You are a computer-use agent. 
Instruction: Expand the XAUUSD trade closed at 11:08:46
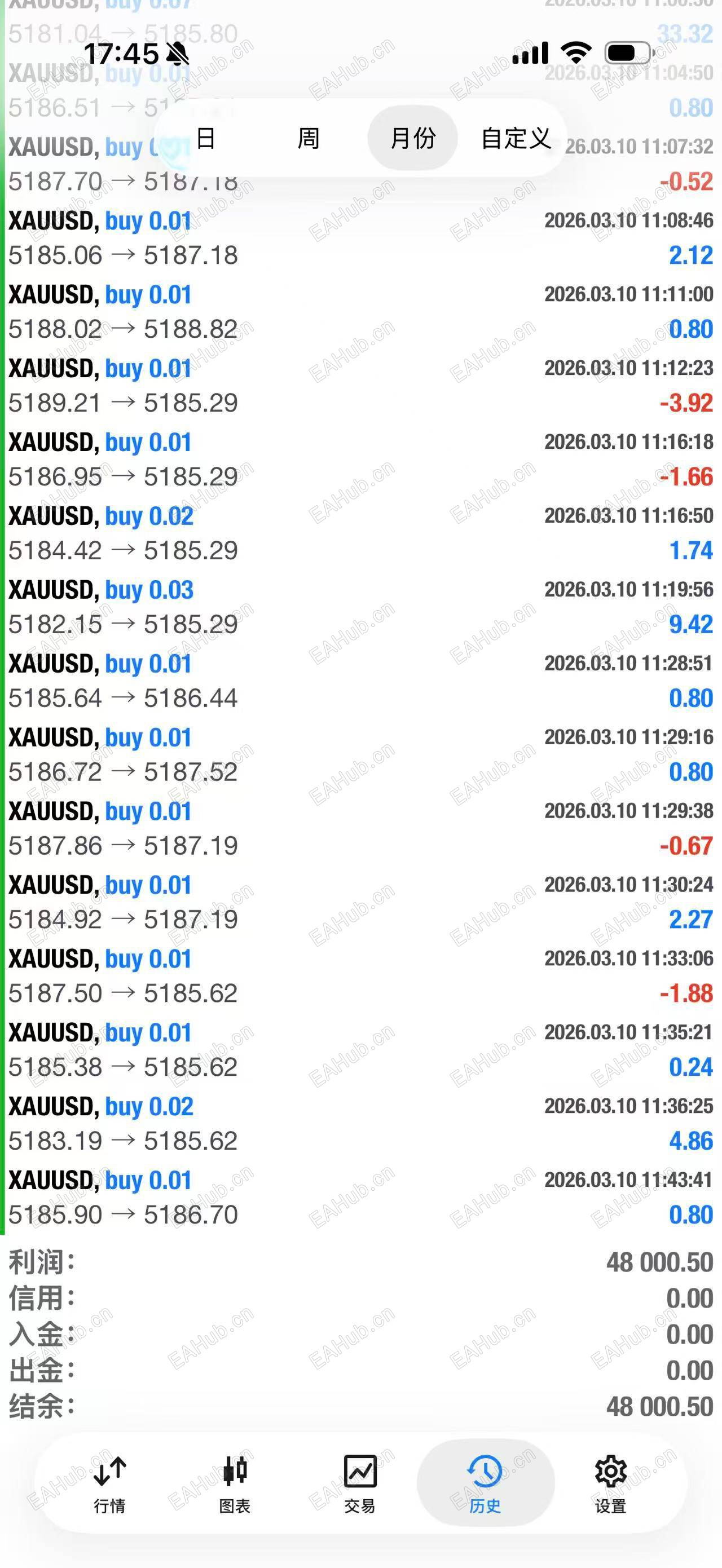pos(360,238)
